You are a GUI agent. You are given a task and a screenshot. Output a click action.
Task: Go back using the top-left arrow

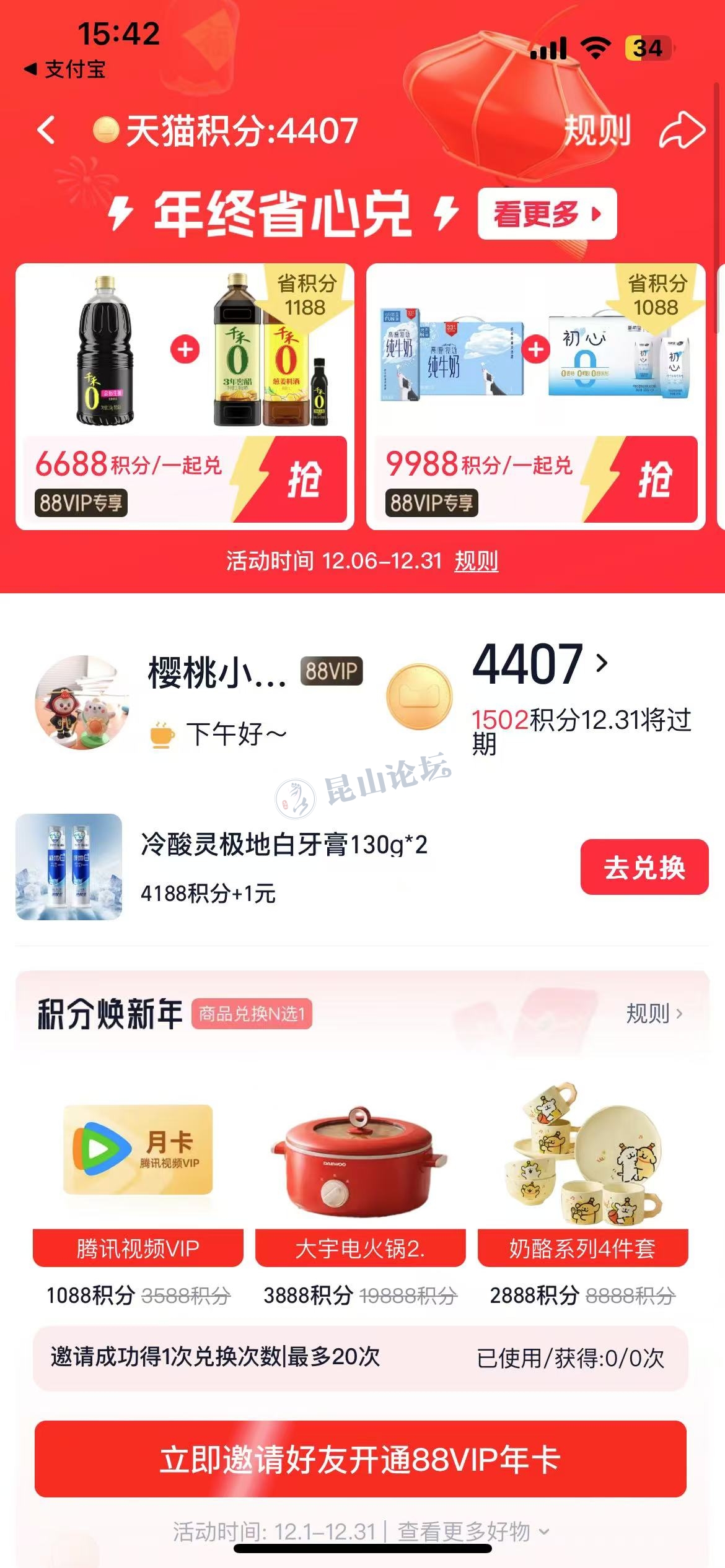pyautogui.click(x=46, y=130)
